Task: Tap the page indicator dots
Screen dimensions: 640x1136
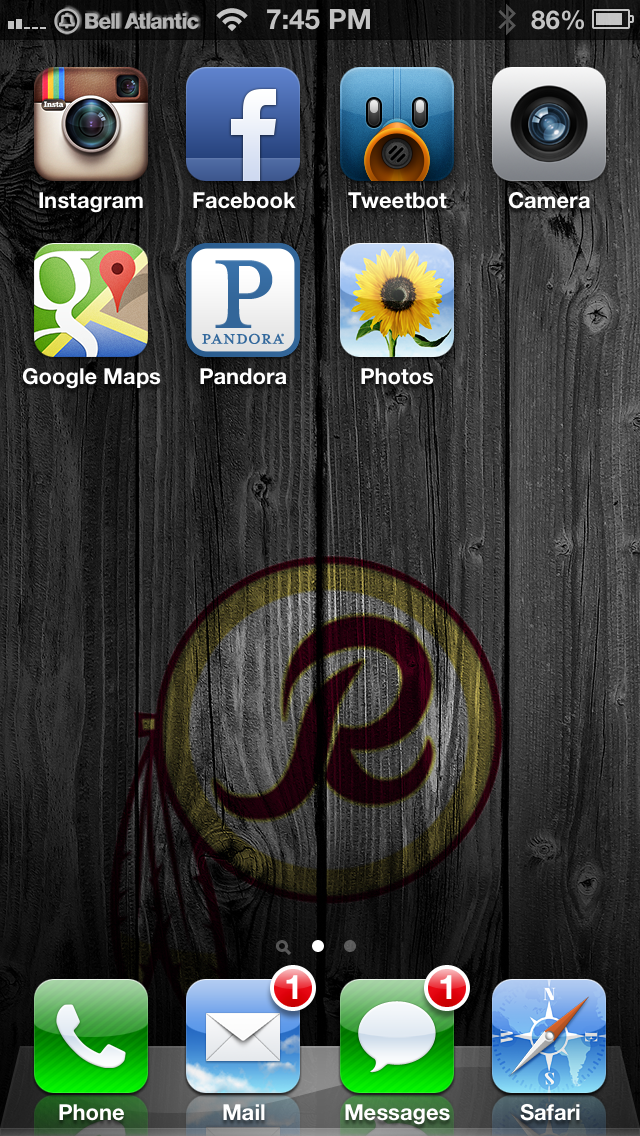Action: 317,946
